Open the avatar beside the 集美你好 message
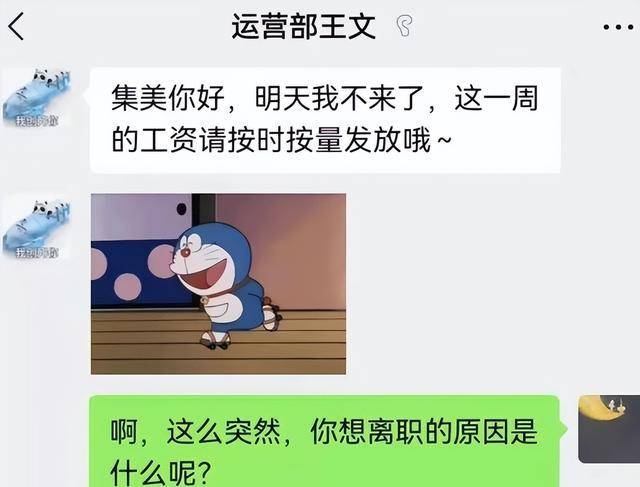Image resolution: width=640 pixels, height=487 pixels. [x=38, y=100]
